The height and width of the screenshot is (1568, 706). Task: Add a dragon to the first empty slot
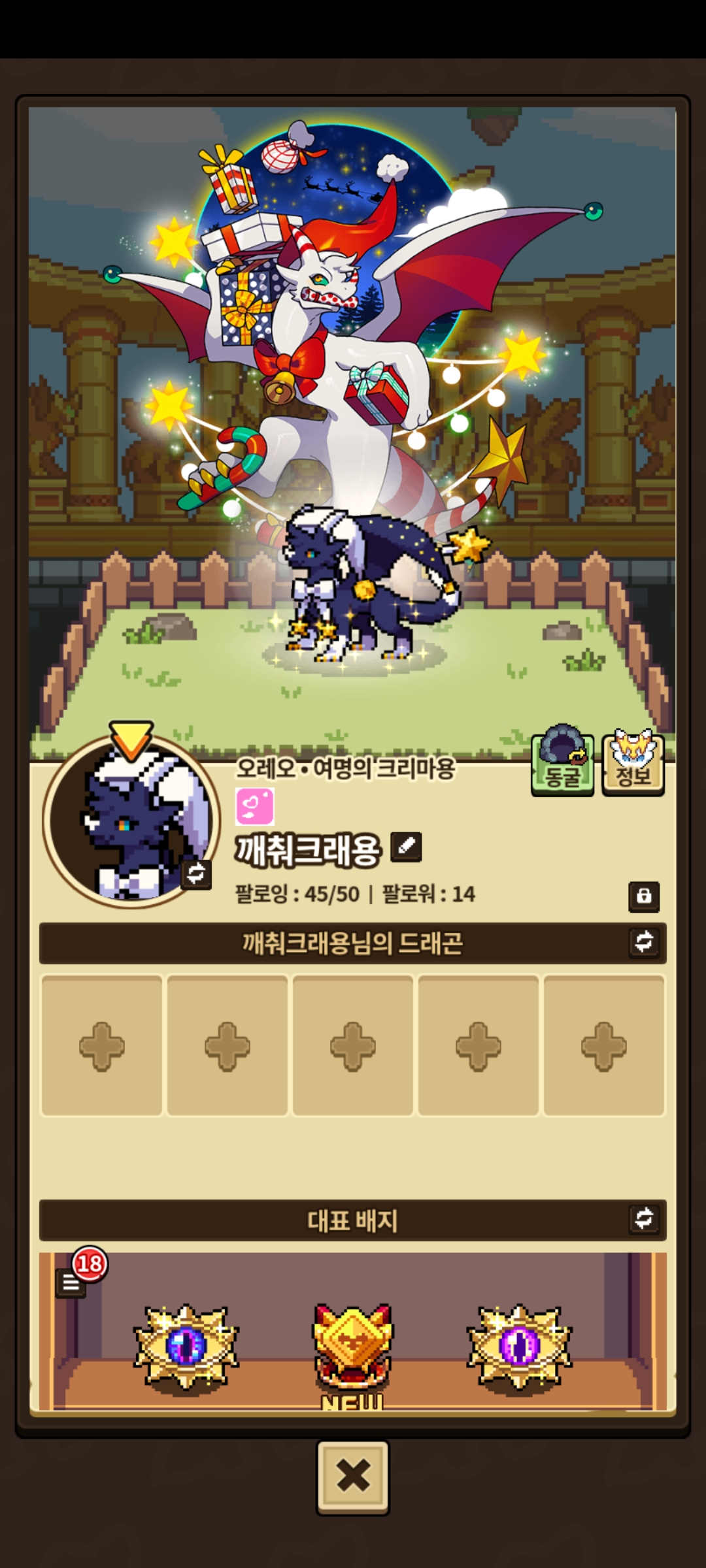tap(102, 1046)
